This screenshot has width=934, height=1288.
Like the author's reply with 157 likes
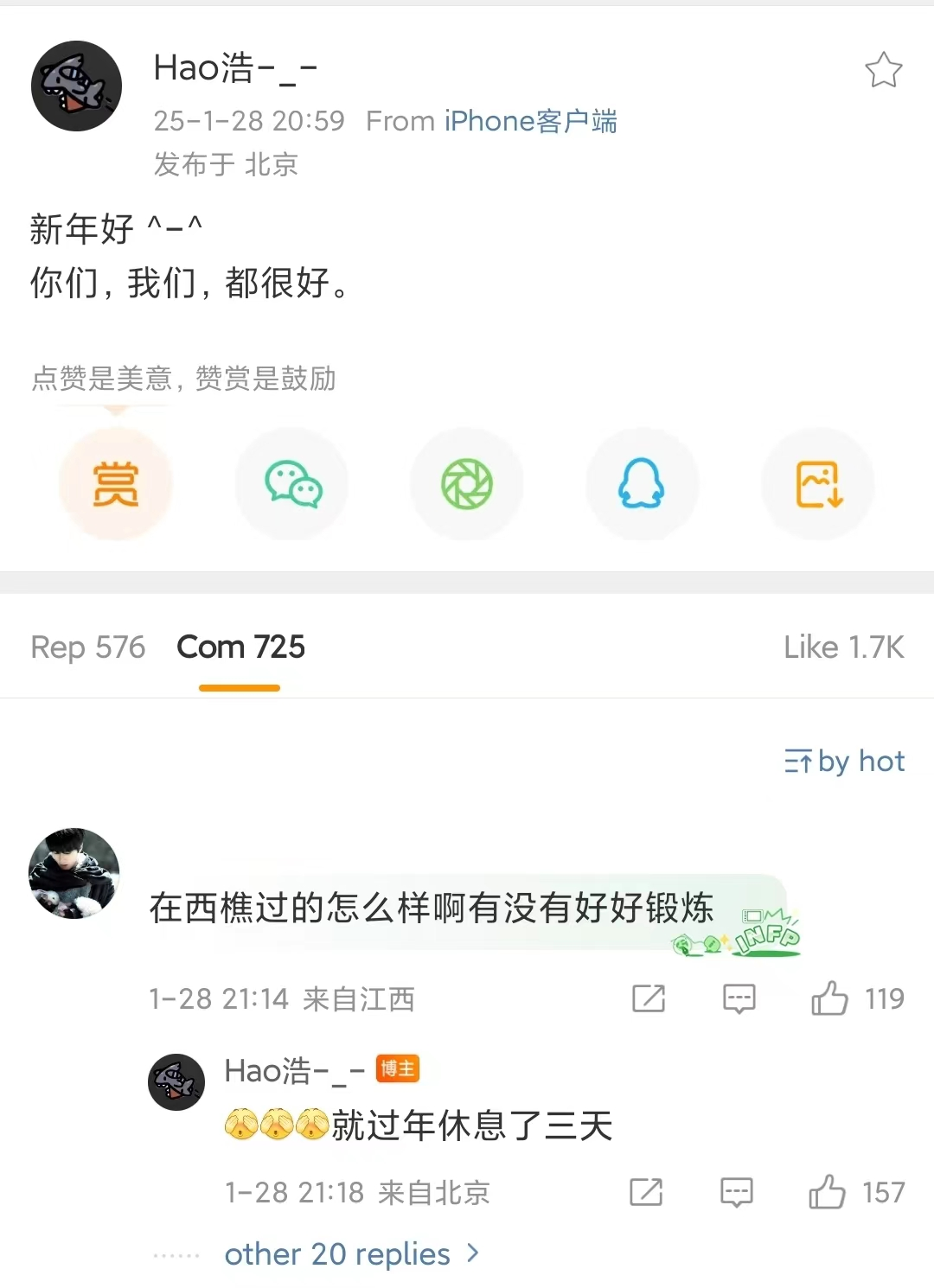coord(828,1192)
